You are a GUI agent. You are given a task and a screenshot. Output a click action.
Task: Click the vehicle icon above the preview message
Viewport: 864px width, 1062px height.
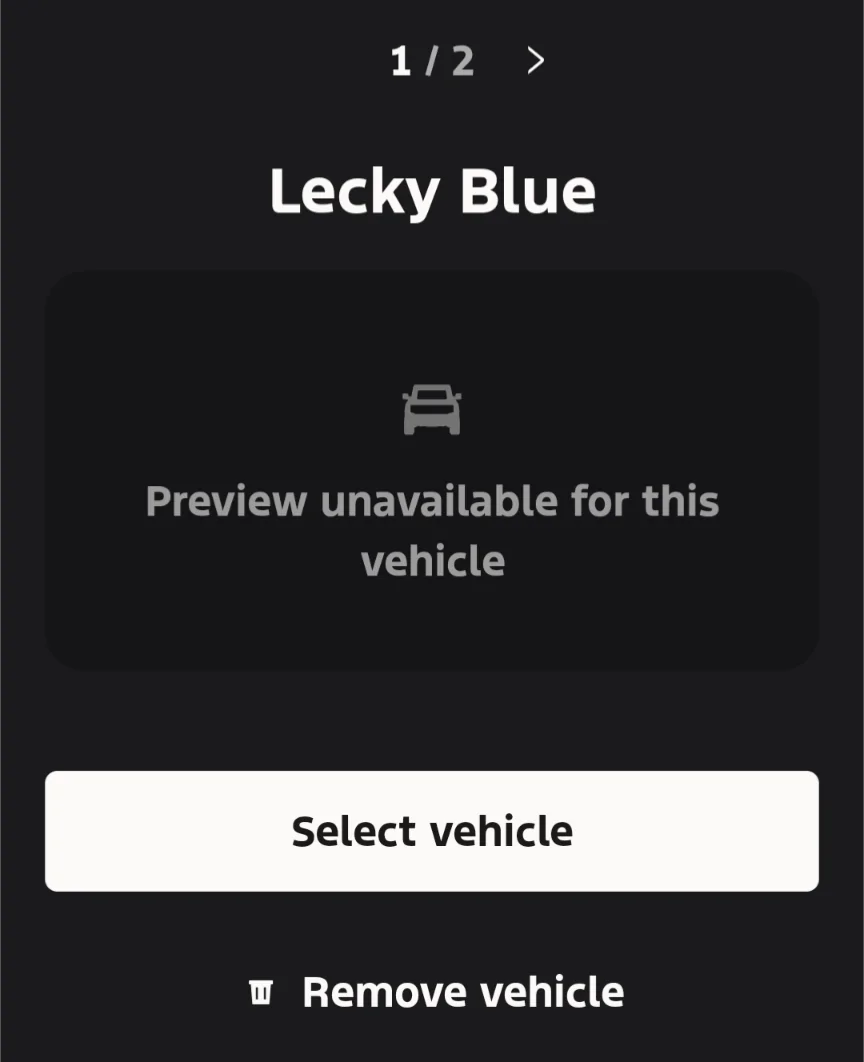tap(433, 409)
